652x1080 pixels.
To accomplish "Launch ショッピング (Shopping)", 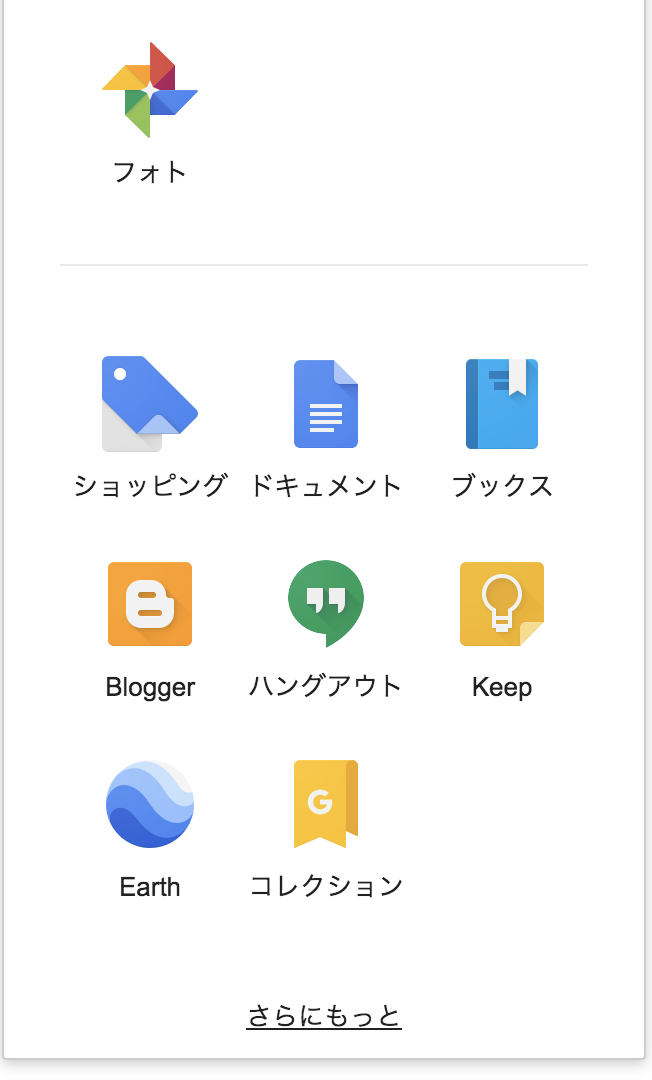I will coord(150,404).
